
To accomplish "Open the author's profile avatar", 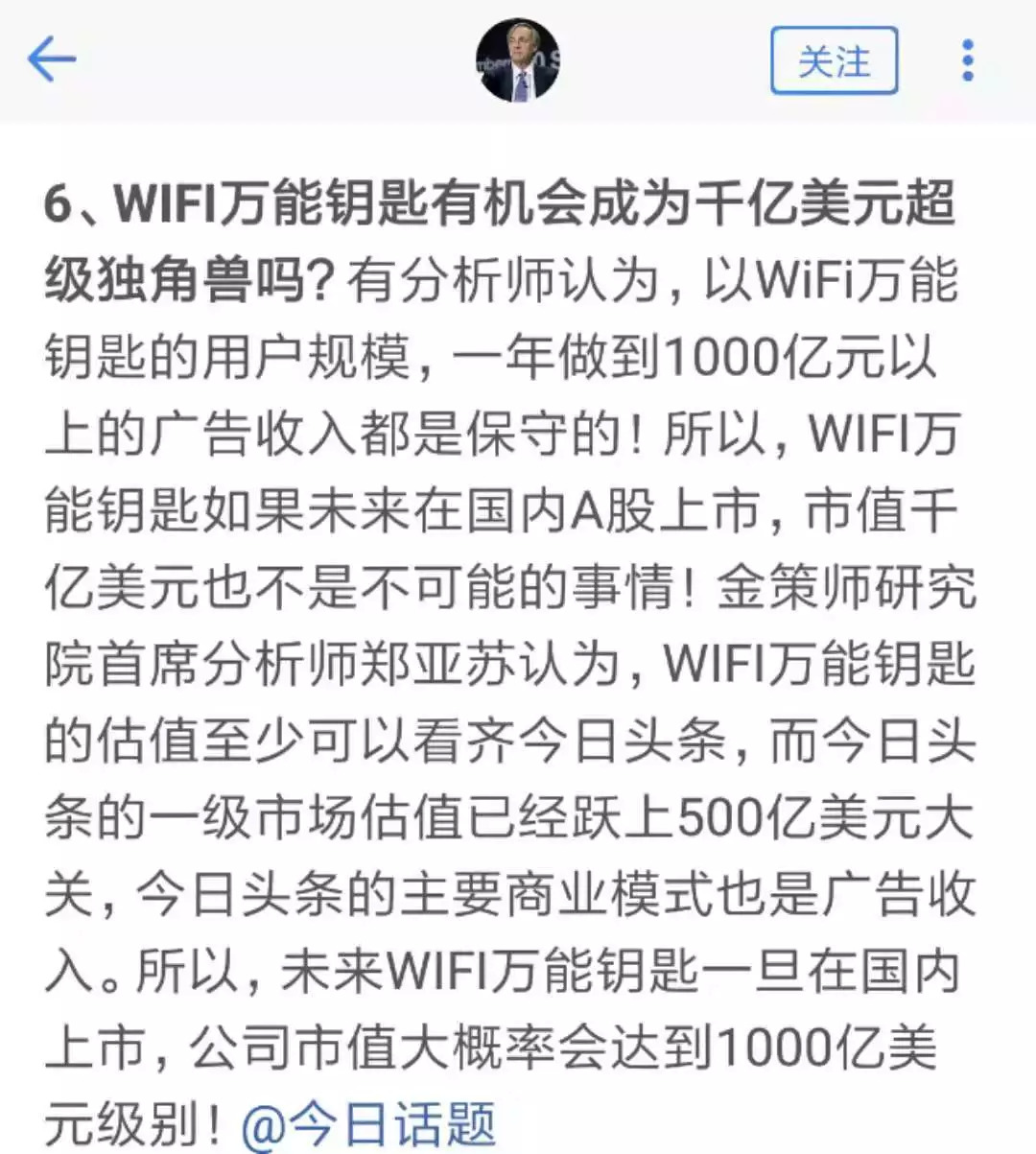I will 517,60.
